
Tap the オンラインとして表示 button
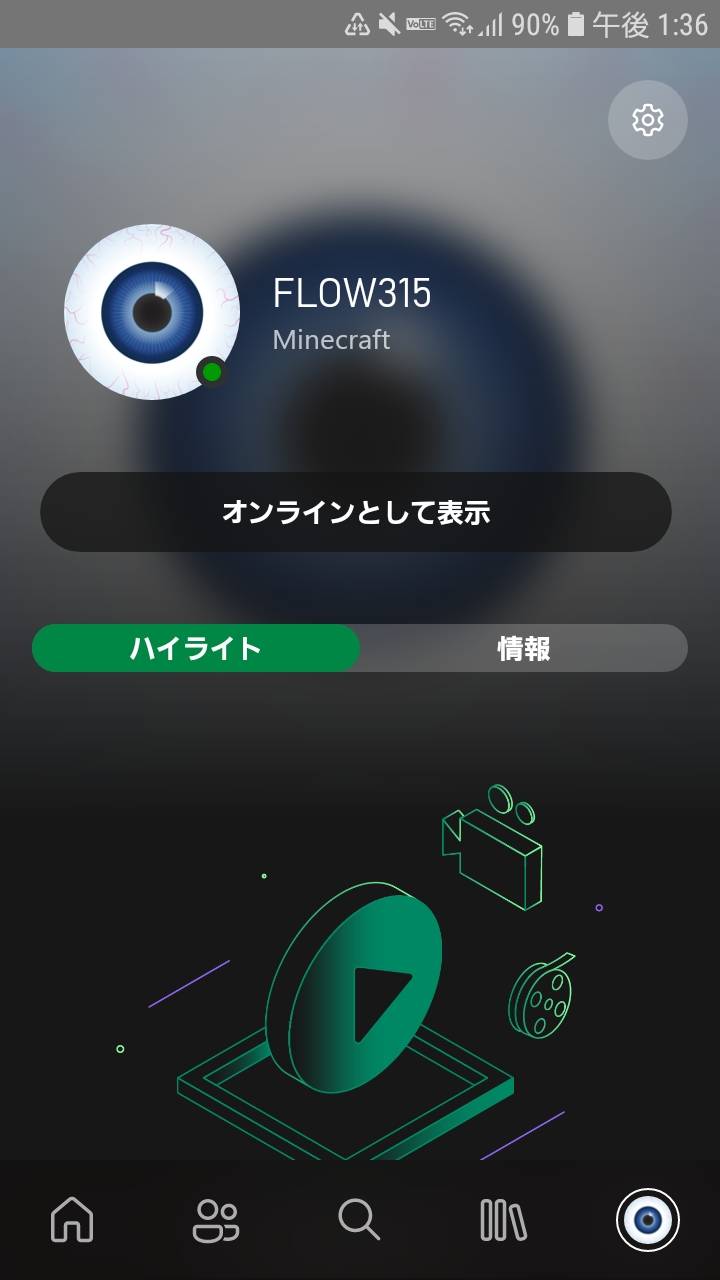pyautogui.click(x=356, y=512)
